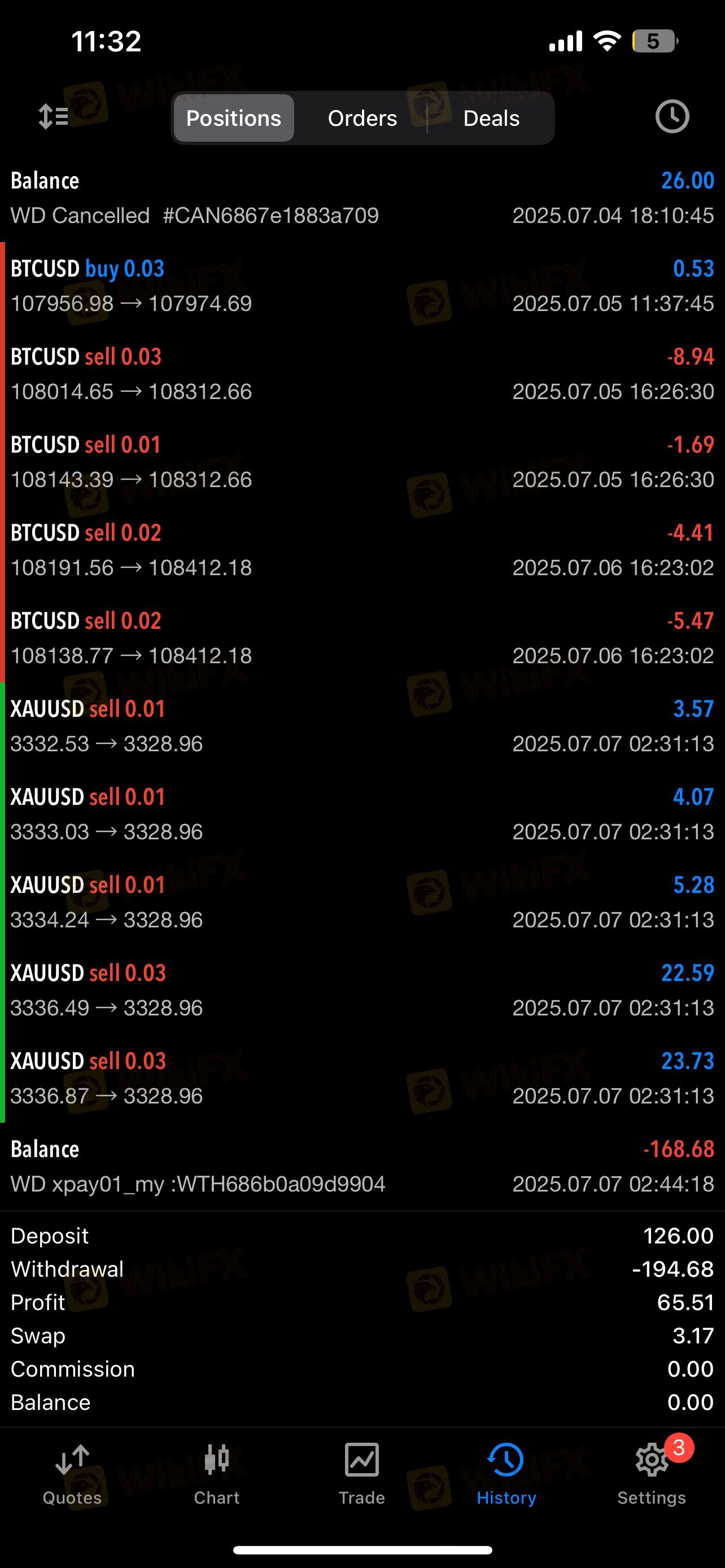Viewport: 725px width, 1568px height.
Task: Expand BTCUSD sell 0.02 with -4.41 loss
Action: click(x=362, y=550)
